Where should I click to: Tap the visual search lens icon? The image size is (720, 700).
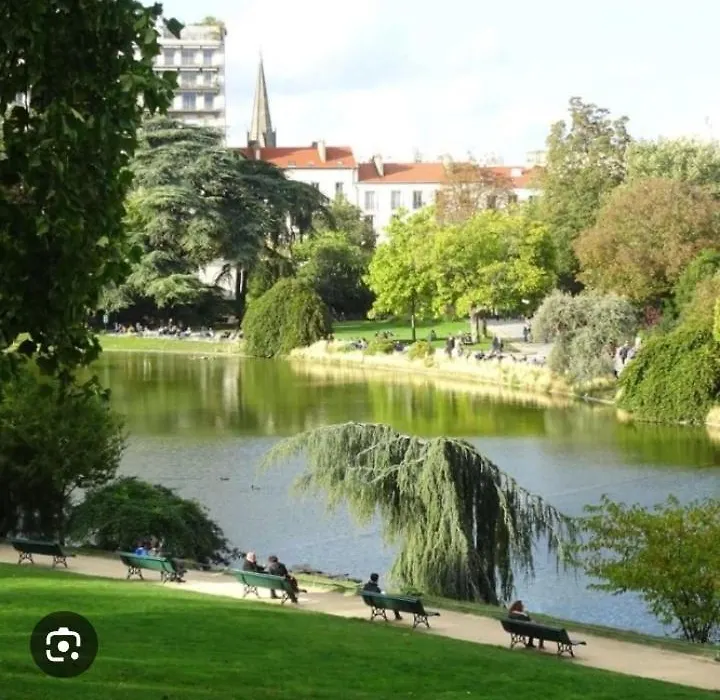pyautogui.click(x=63, y=644)
